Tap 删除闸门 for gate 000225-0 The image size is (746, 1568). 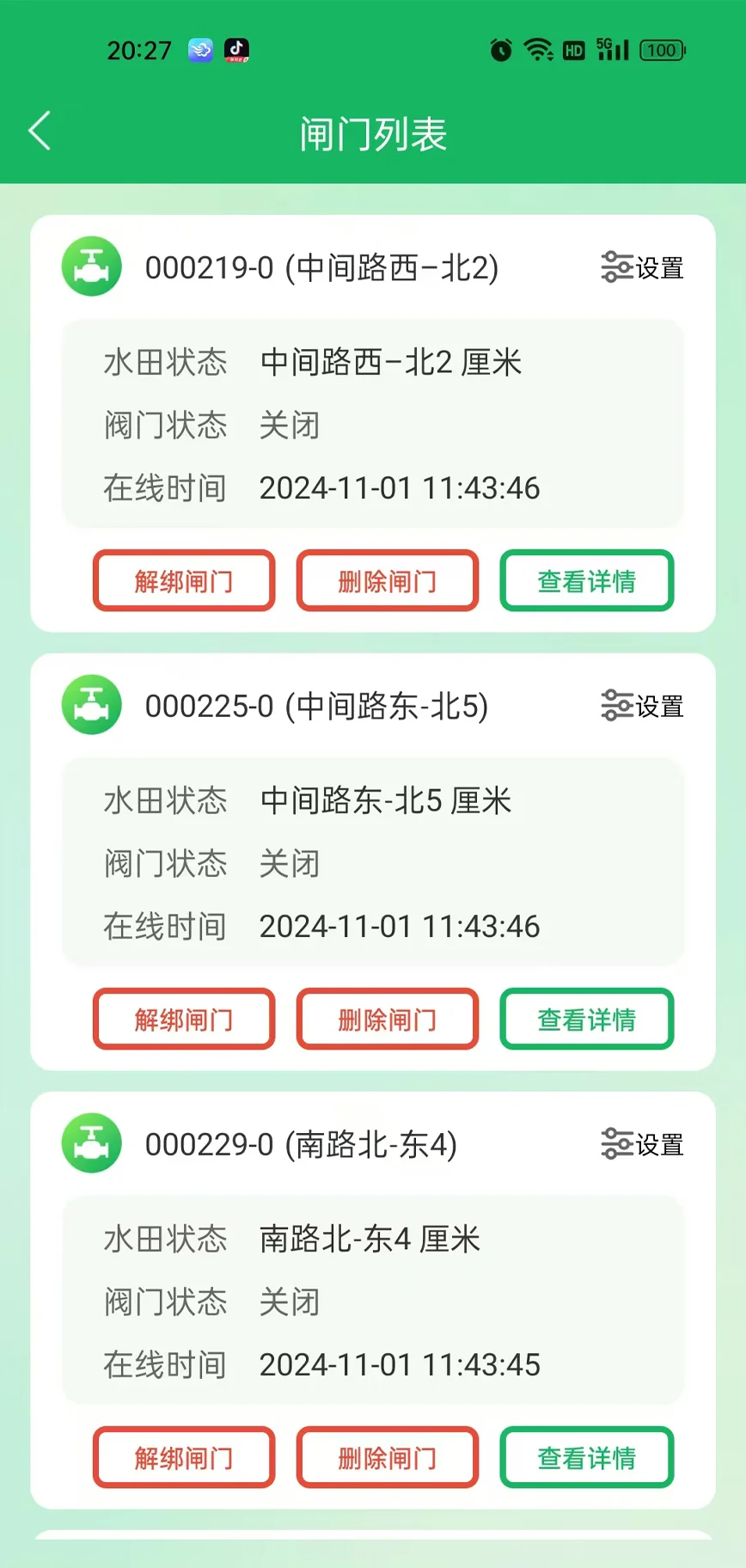click(x=387, y=1019)
